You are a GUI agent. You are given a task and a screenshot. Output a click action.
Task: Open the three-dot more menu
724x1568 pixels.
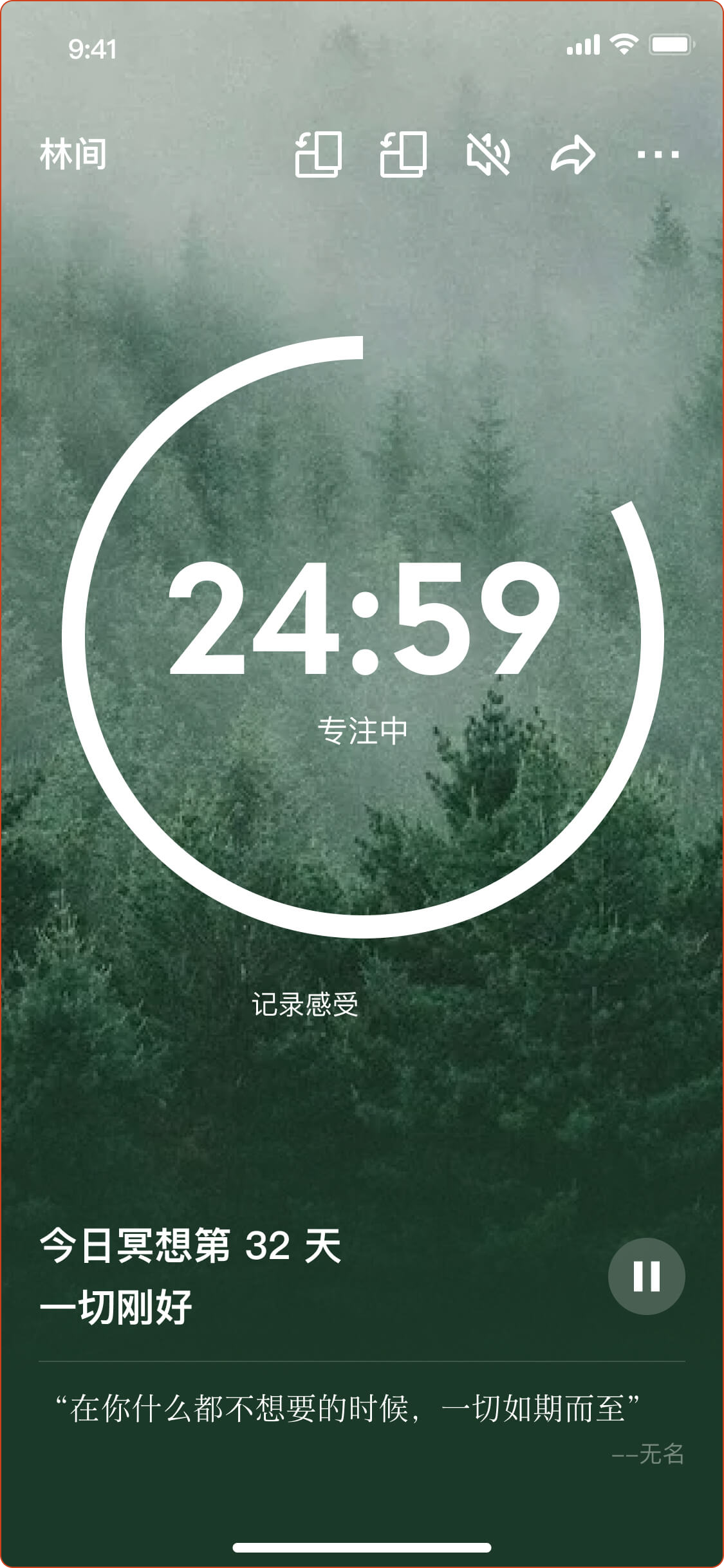tap(658, 154)
